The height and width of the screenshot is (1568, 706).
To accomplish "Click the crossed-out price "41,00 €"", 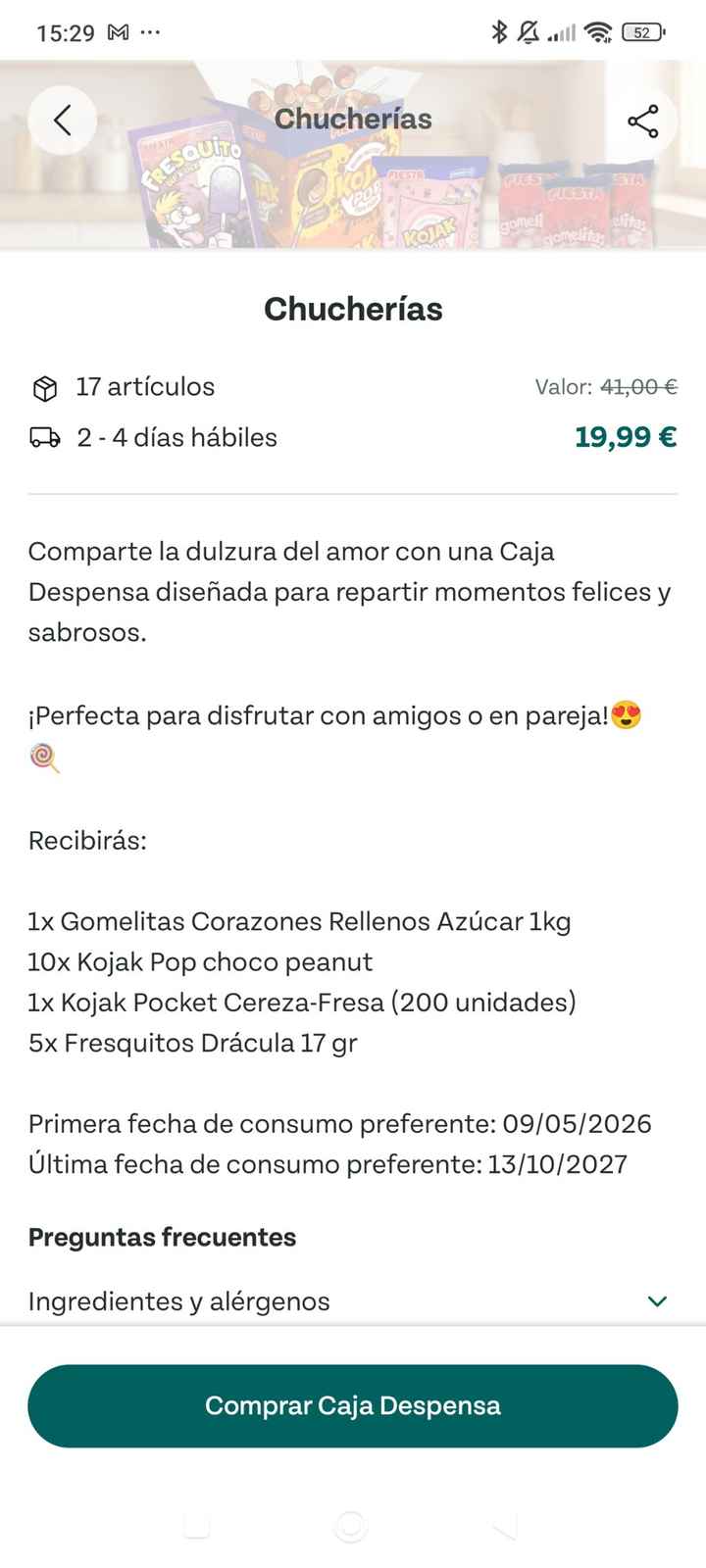I will click(x=637, y=386).
